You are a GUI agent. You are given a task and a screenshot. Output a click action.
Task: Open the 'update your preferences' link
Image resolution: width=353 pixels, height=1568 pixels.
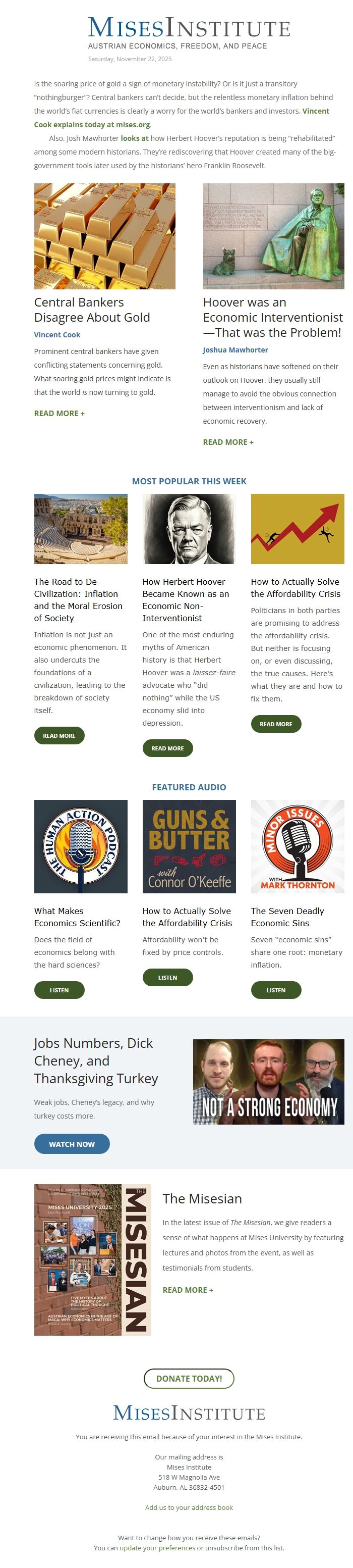click(157, 1547)
